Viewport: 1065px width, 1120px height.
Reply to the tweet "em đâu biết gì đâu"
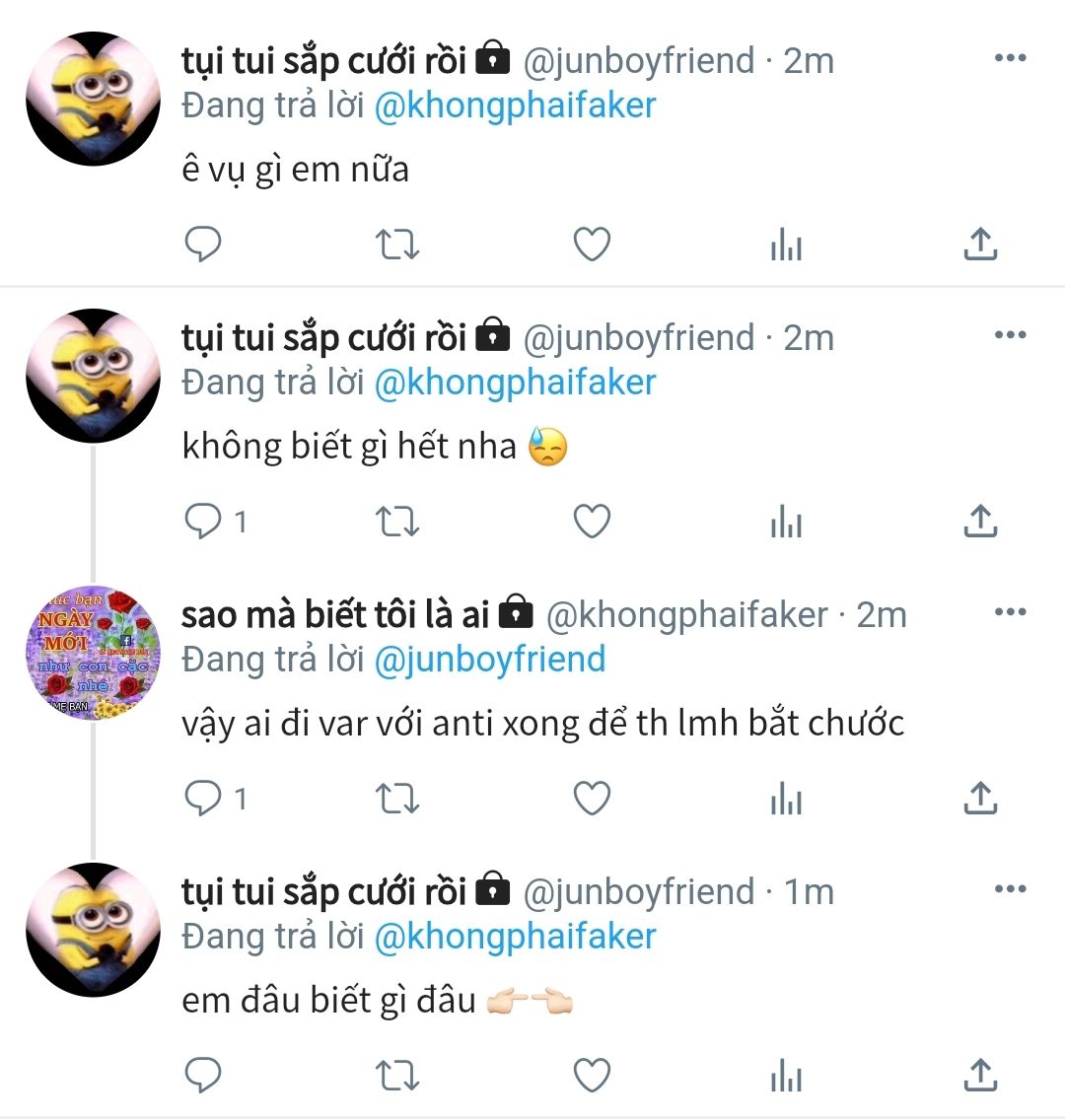[203, 1075]
